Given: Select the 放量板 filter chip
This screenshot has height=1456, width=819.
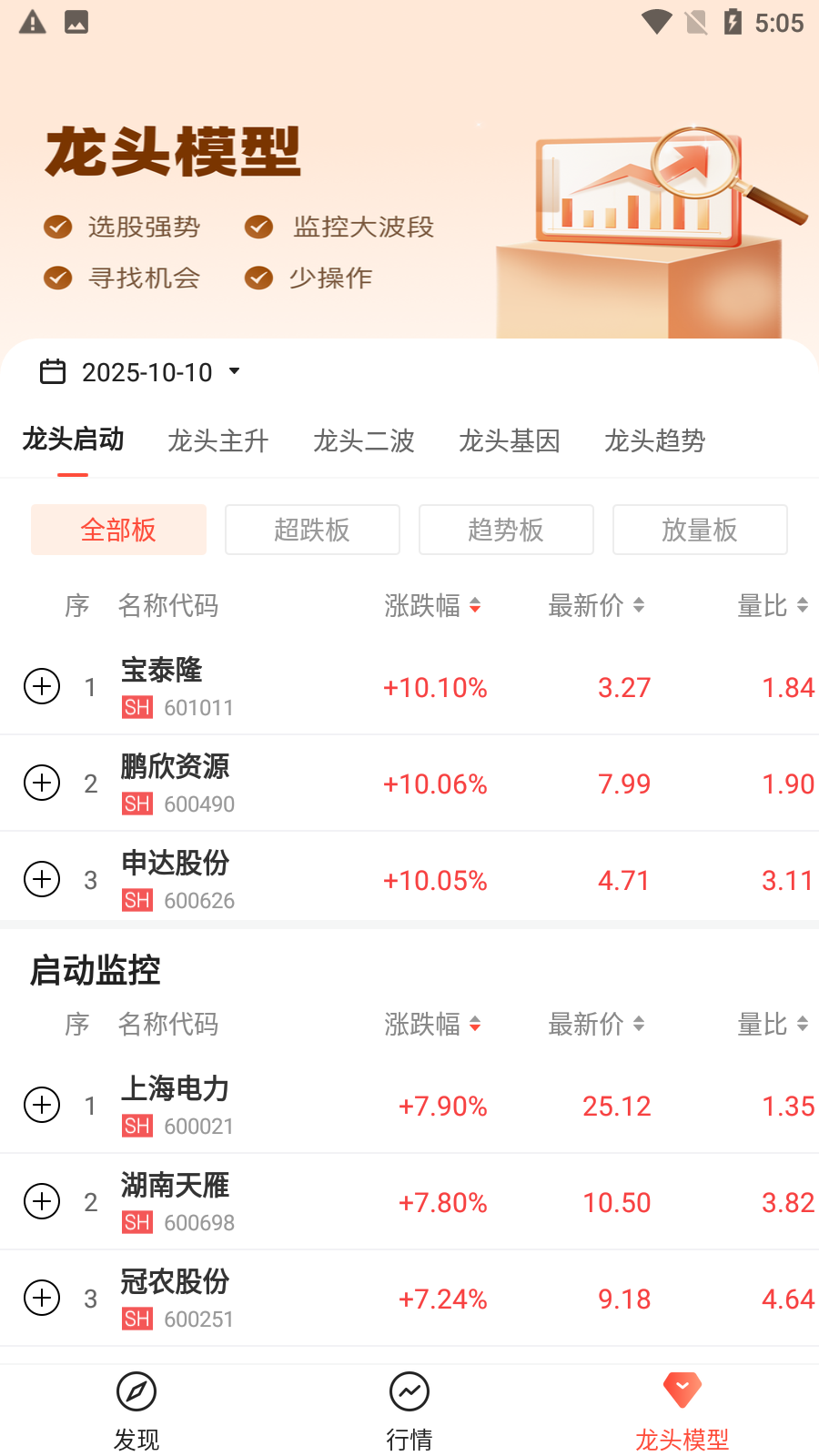Looking at the screenshot, I should (700, 530).
